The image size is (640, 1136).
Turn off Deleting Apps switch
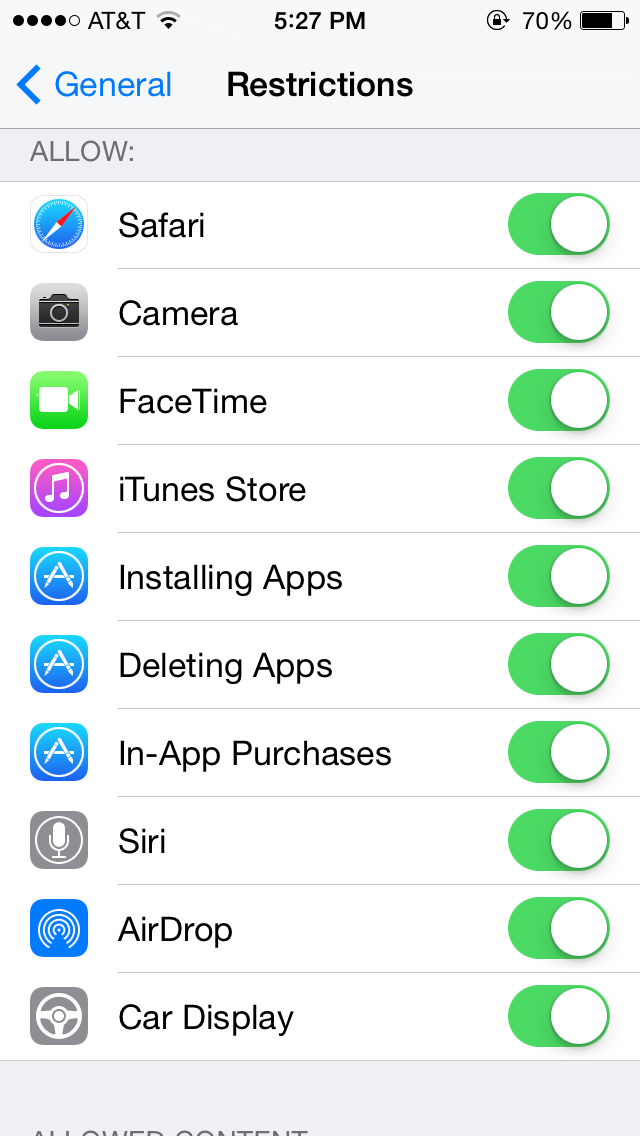click(559, 665)
